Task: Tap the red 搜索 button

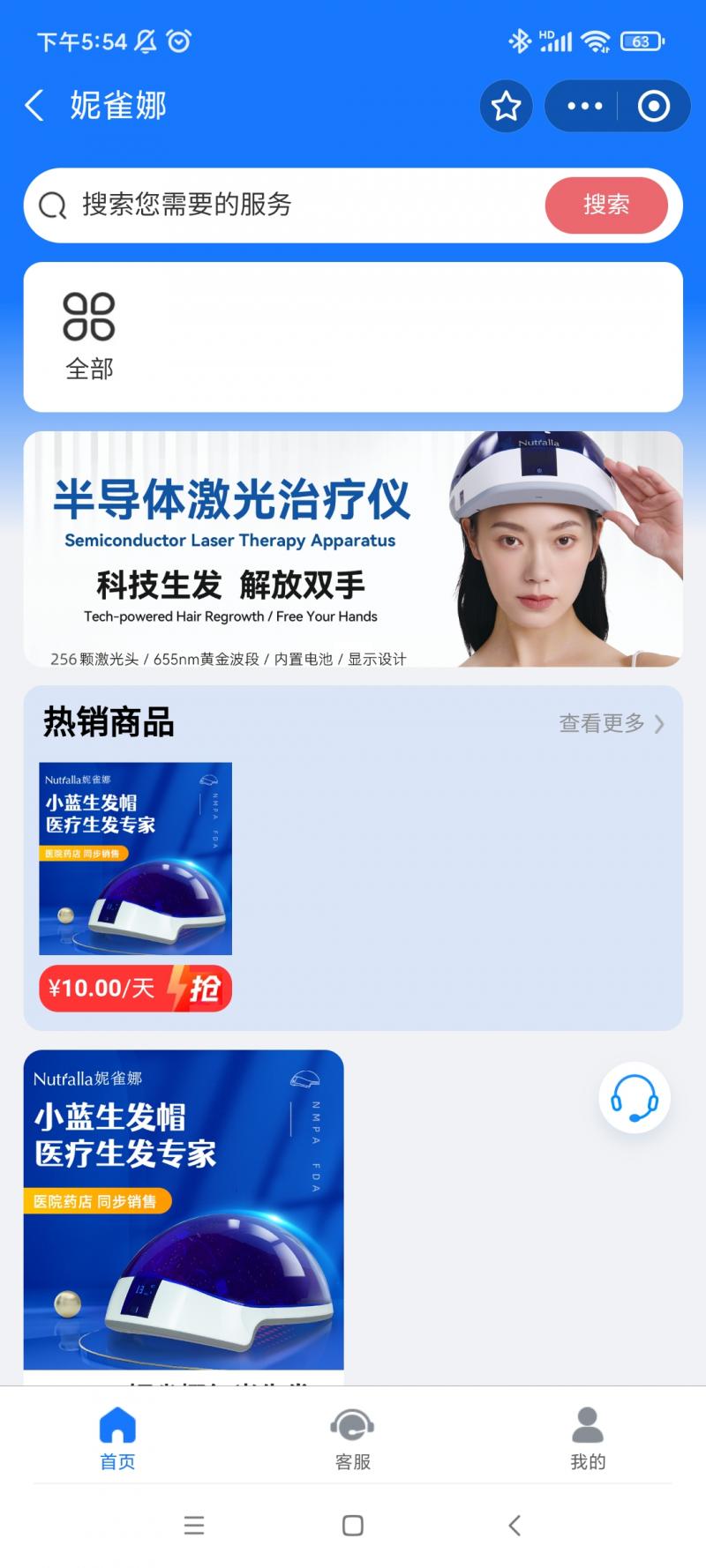Action: click(605, 205)
